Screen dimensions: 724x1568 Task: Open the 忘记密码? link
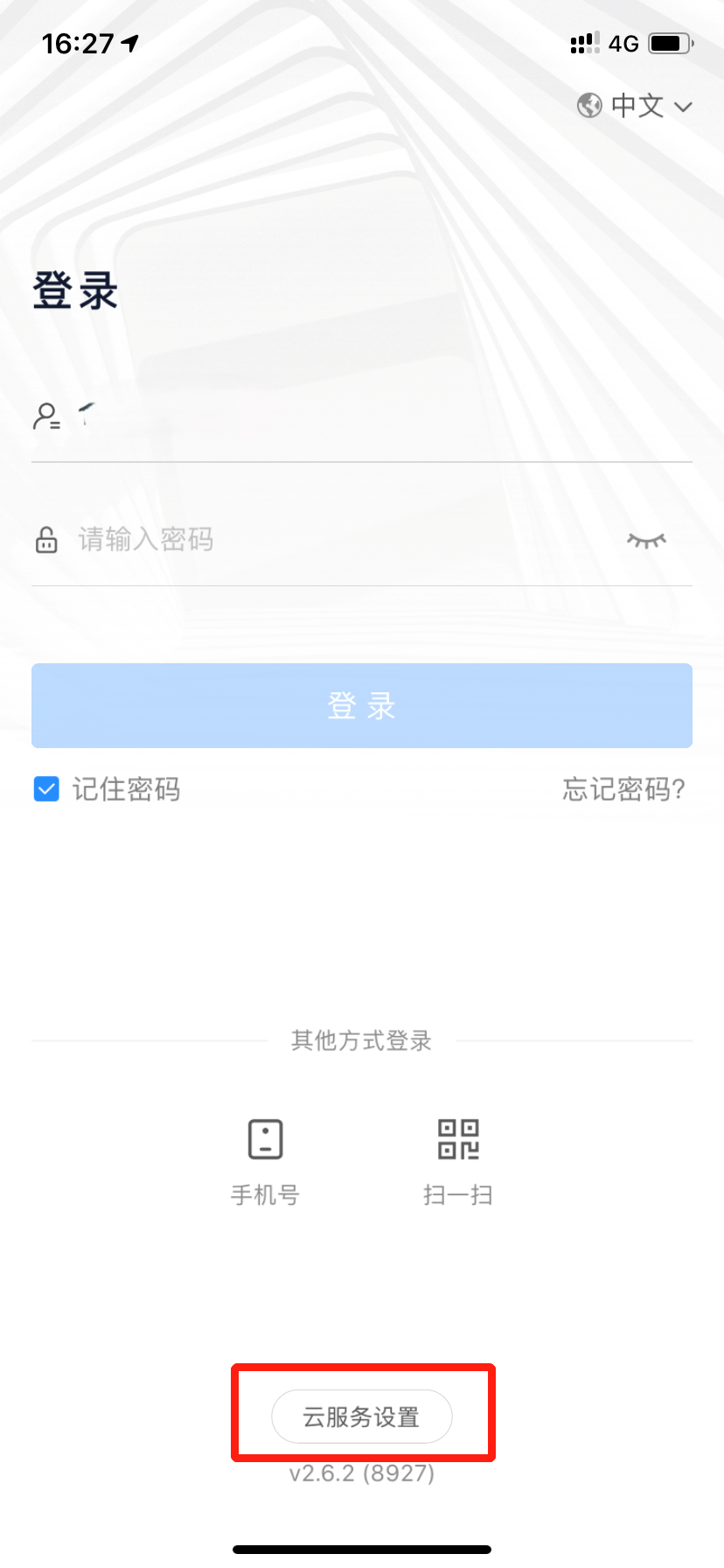coord(623,789)
